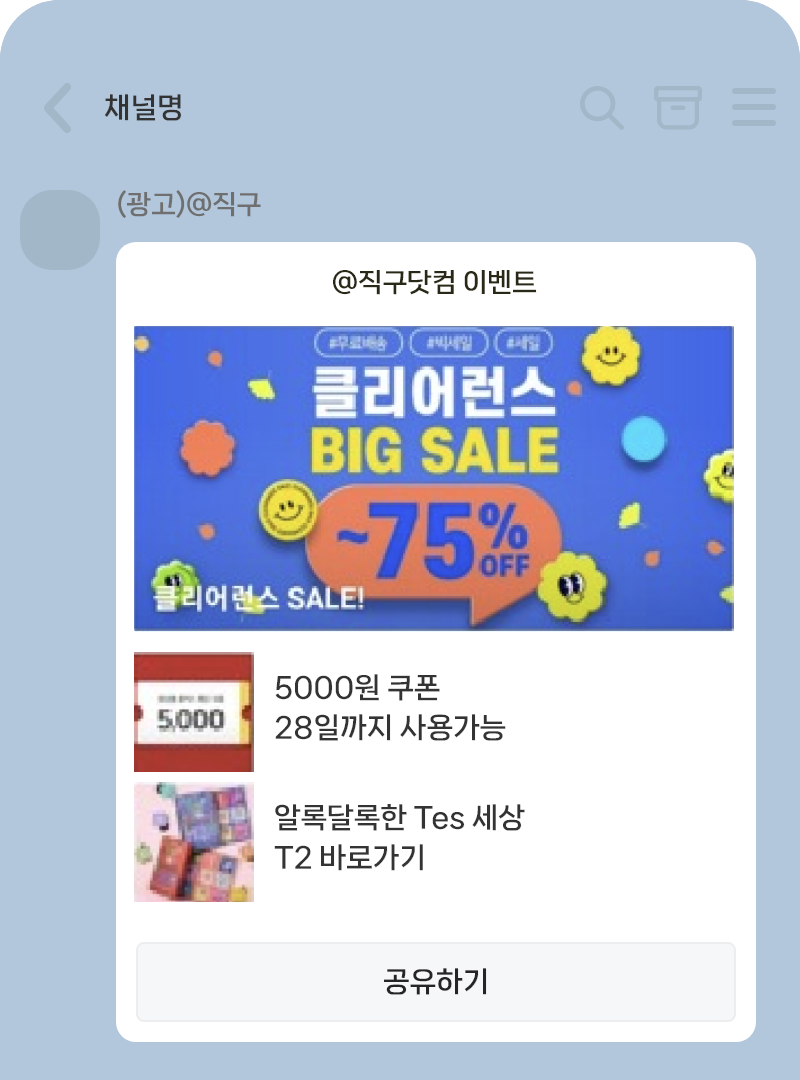Open the clearance BIG SALE banner
This screenshot has width=800, height=1080.
434,478
